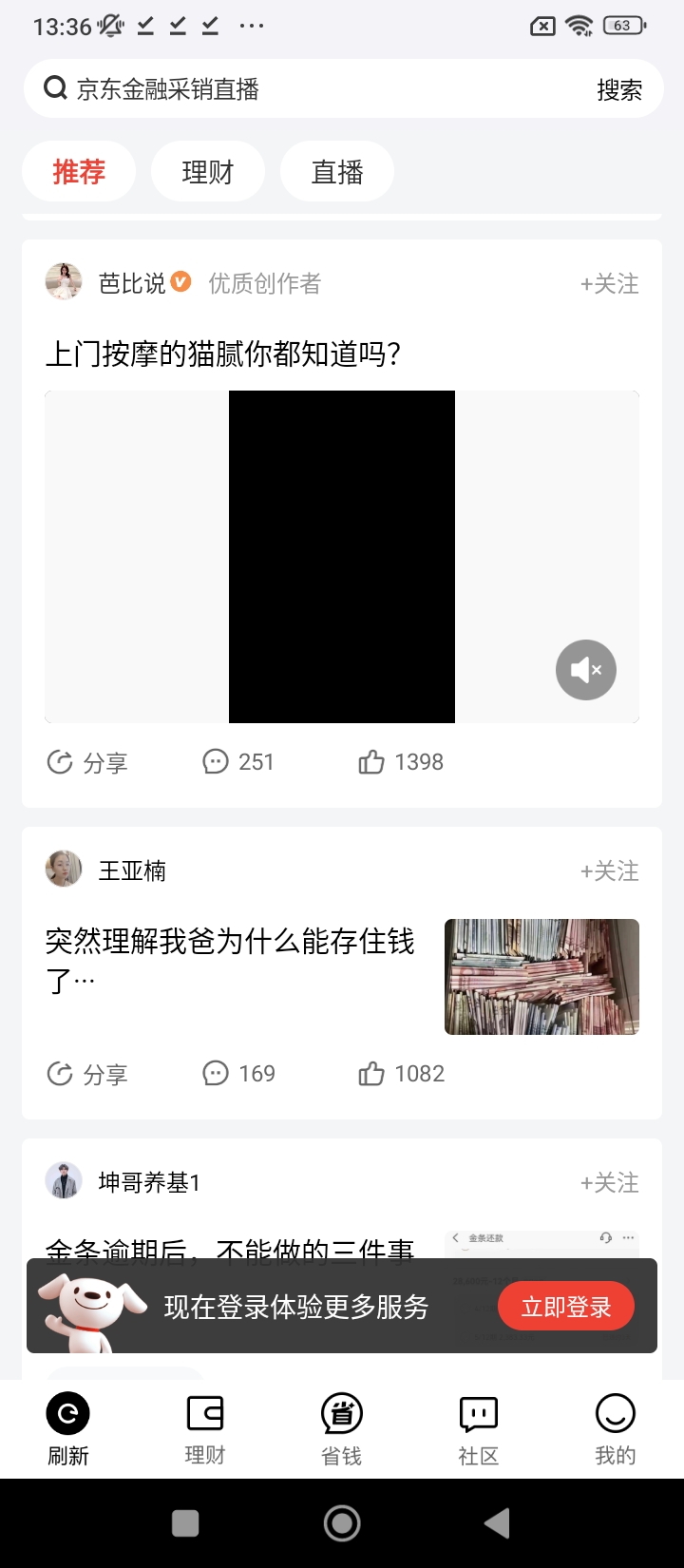Viewport: 684px width, 1568px height.
Task: Select the 推荐 top tab
Action: [79, 172]
